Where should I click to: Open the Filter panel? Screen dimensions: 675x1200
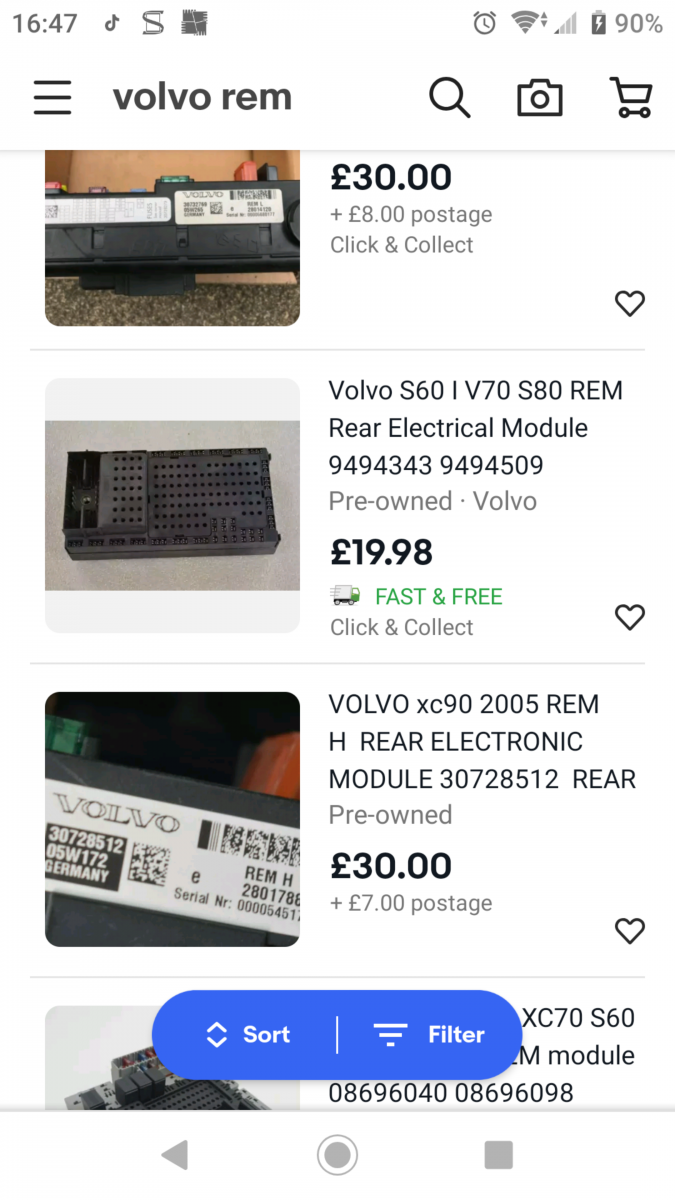coord(429,1035)
